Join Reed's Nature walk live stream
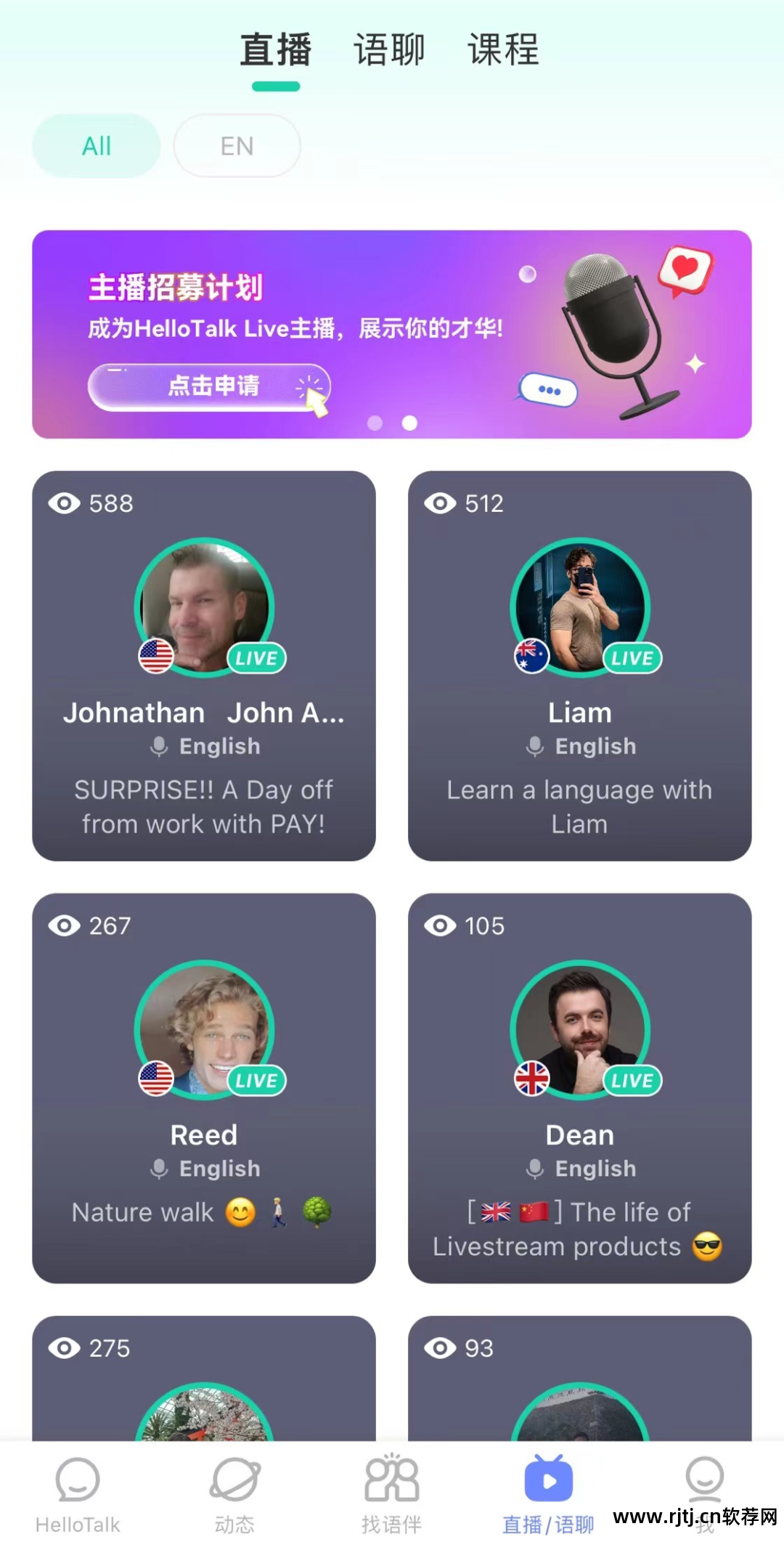This screenshot has height=1550, width=784. click(x=204, y=1087)
